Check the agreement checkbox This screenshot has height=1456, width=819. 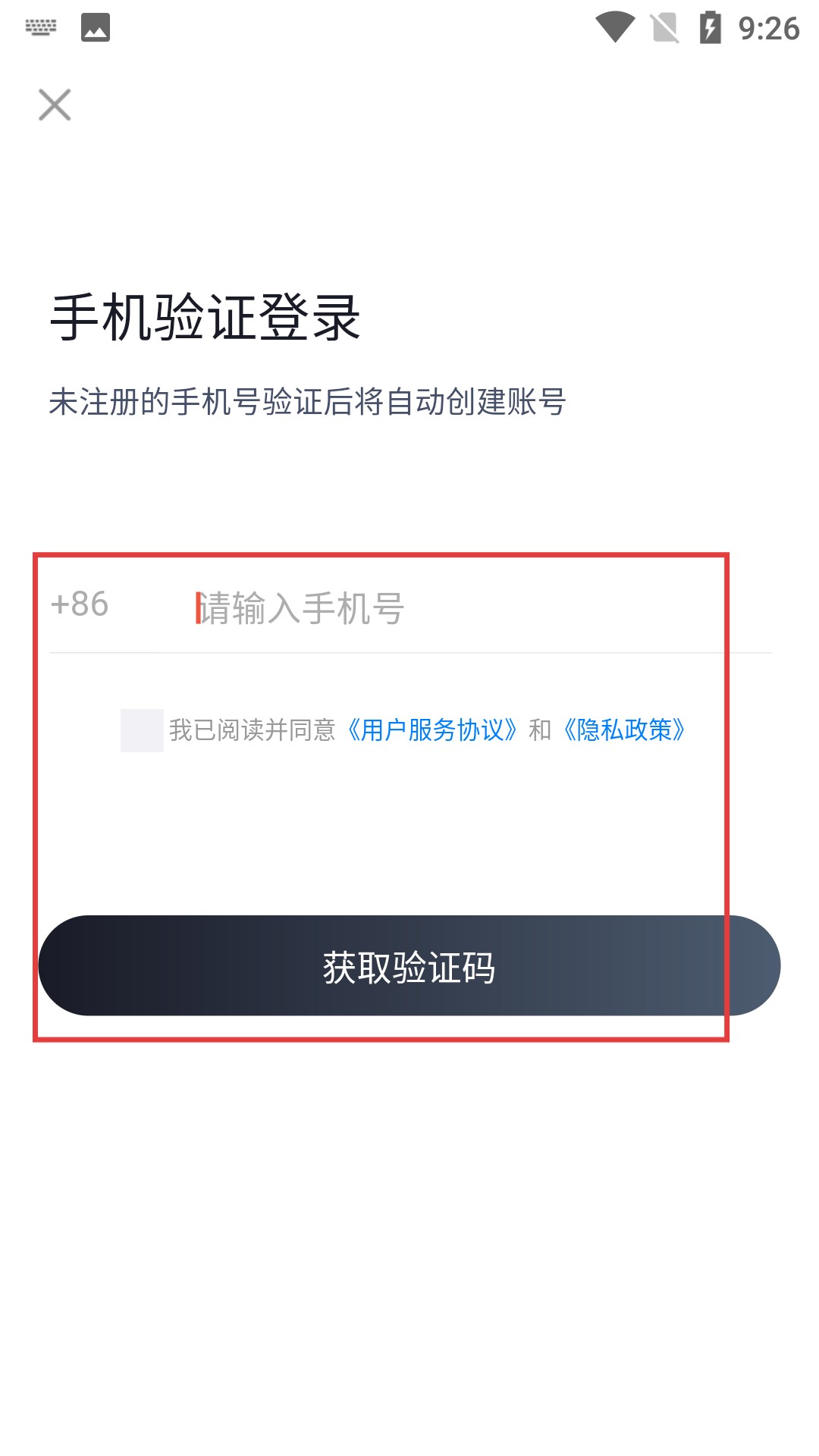(142, 730)
